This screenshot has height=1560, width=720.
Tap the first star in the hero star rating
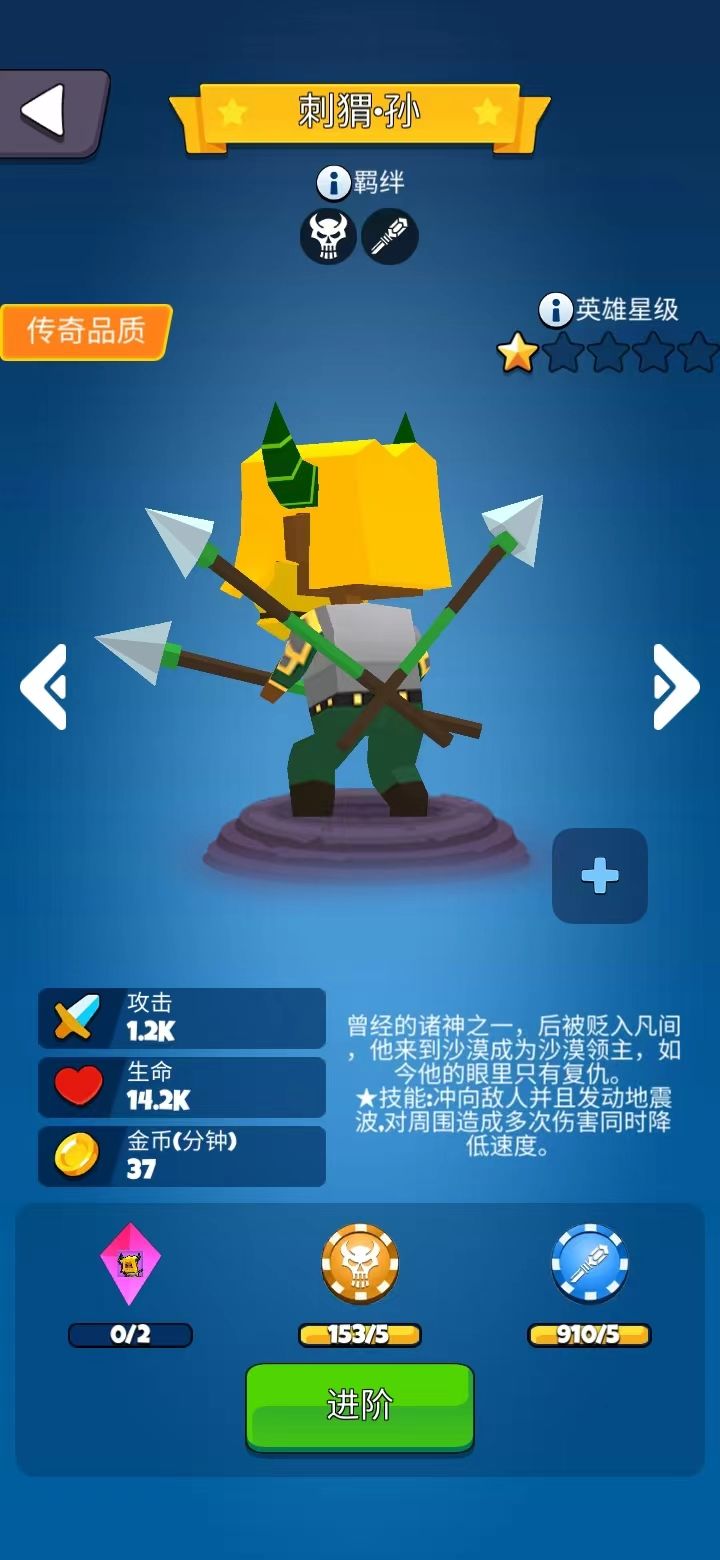click(516, 352)
